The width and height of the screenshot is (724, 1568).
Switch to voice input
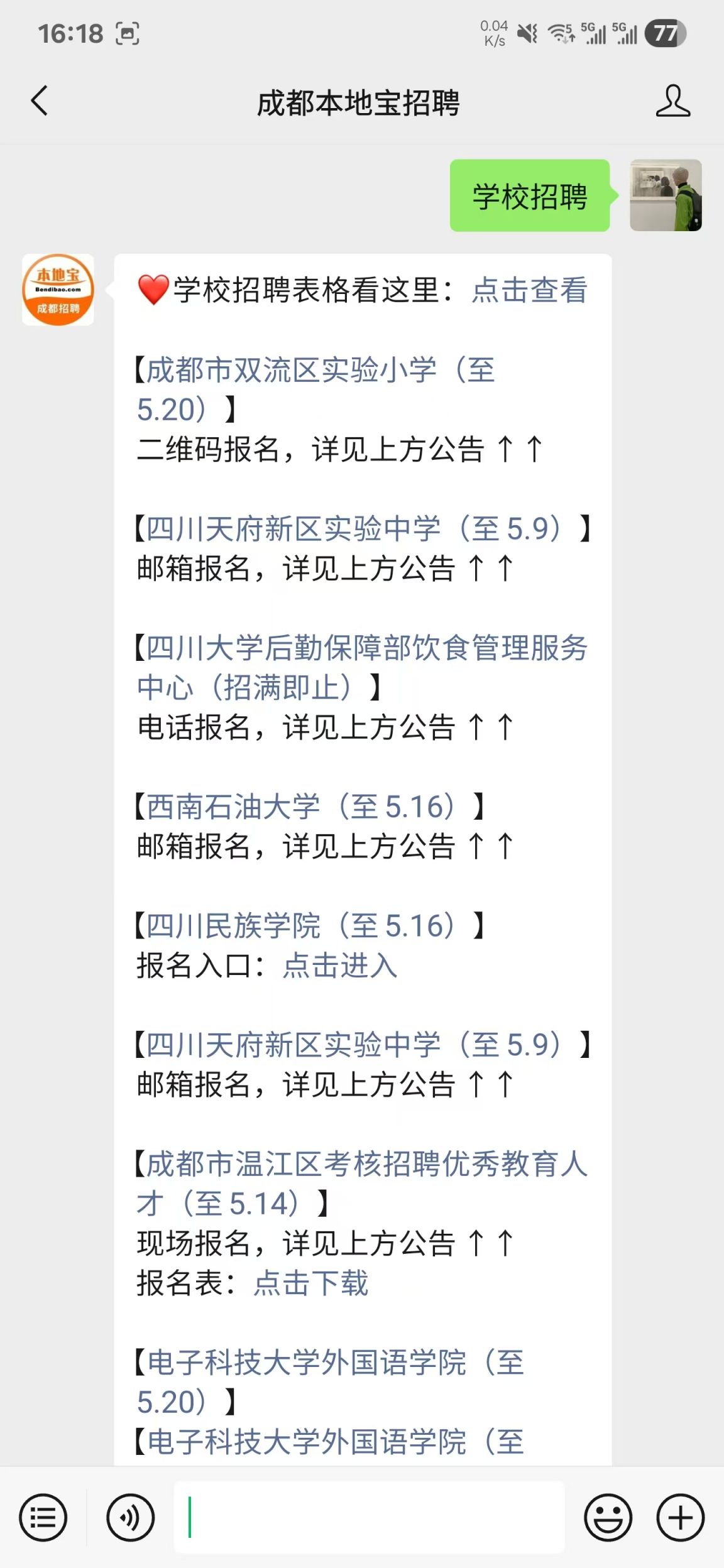pyautogui.click(x=130, y=1518)
